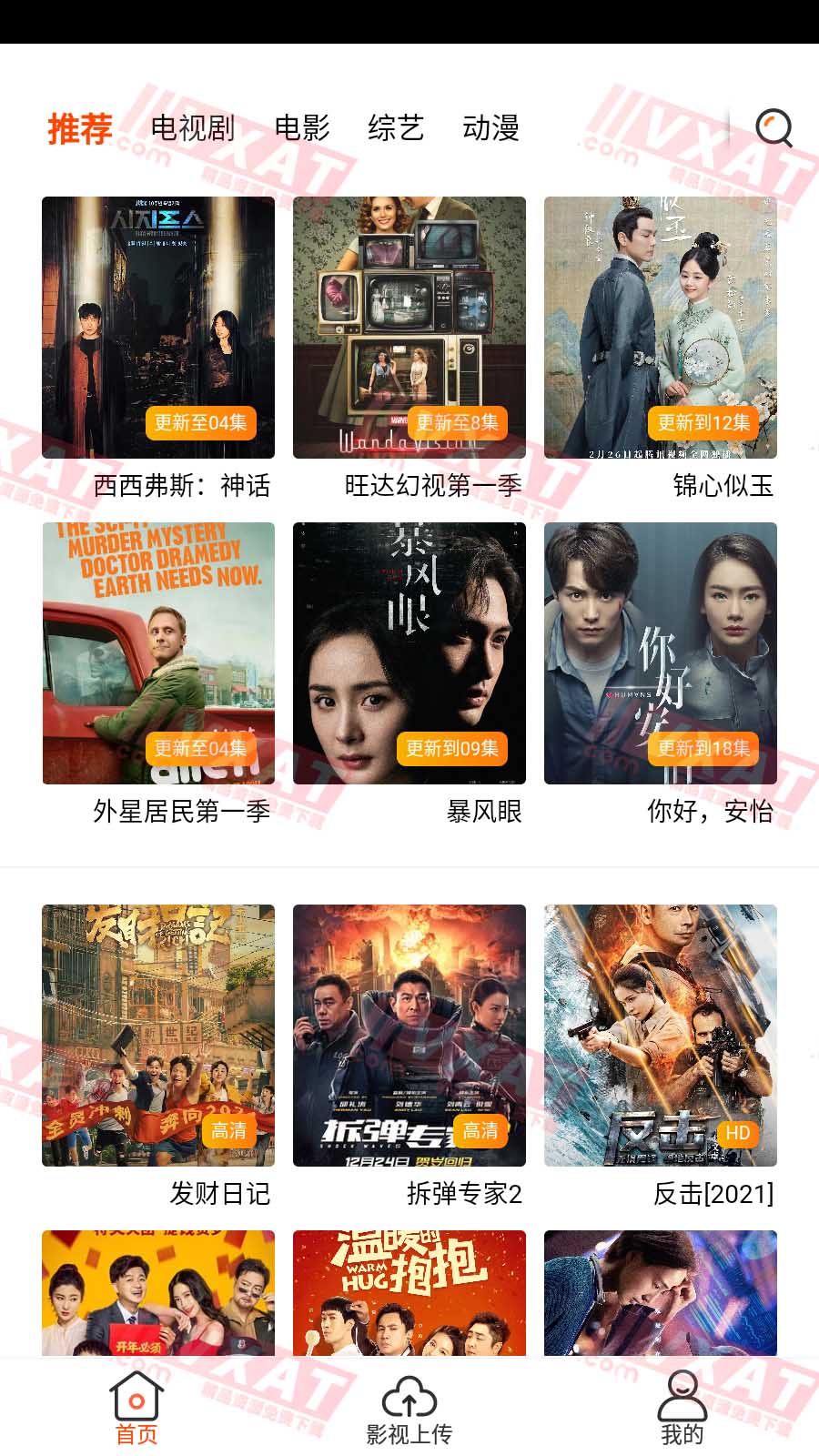The width and height of the screenshot is (819, 1456).
Task: Go to 首页 in bottom navigation
Action: (x=136, y=1408)
